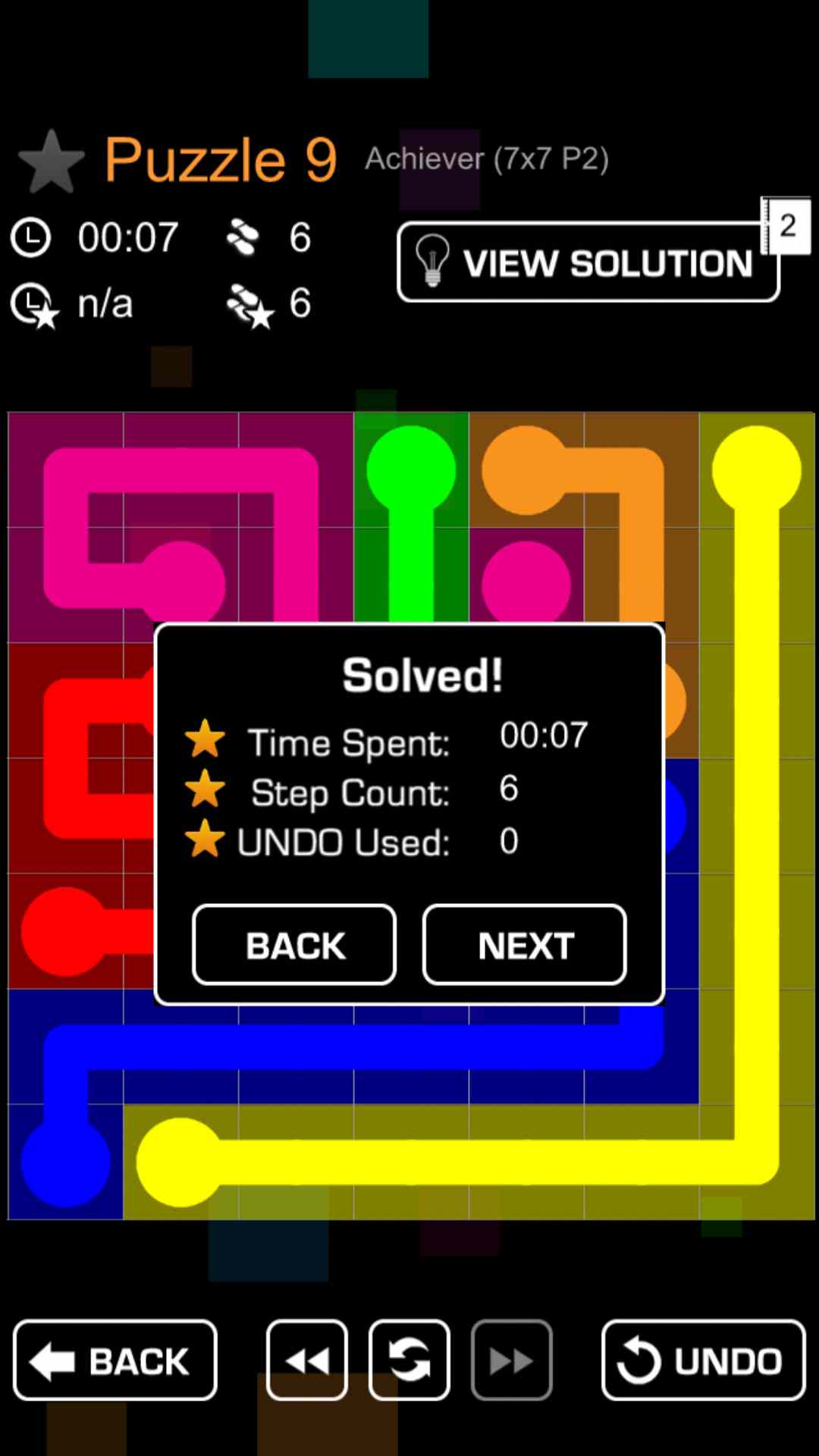
Task: Tap the VIEW SOLUTION button
Action: point(588,262)
